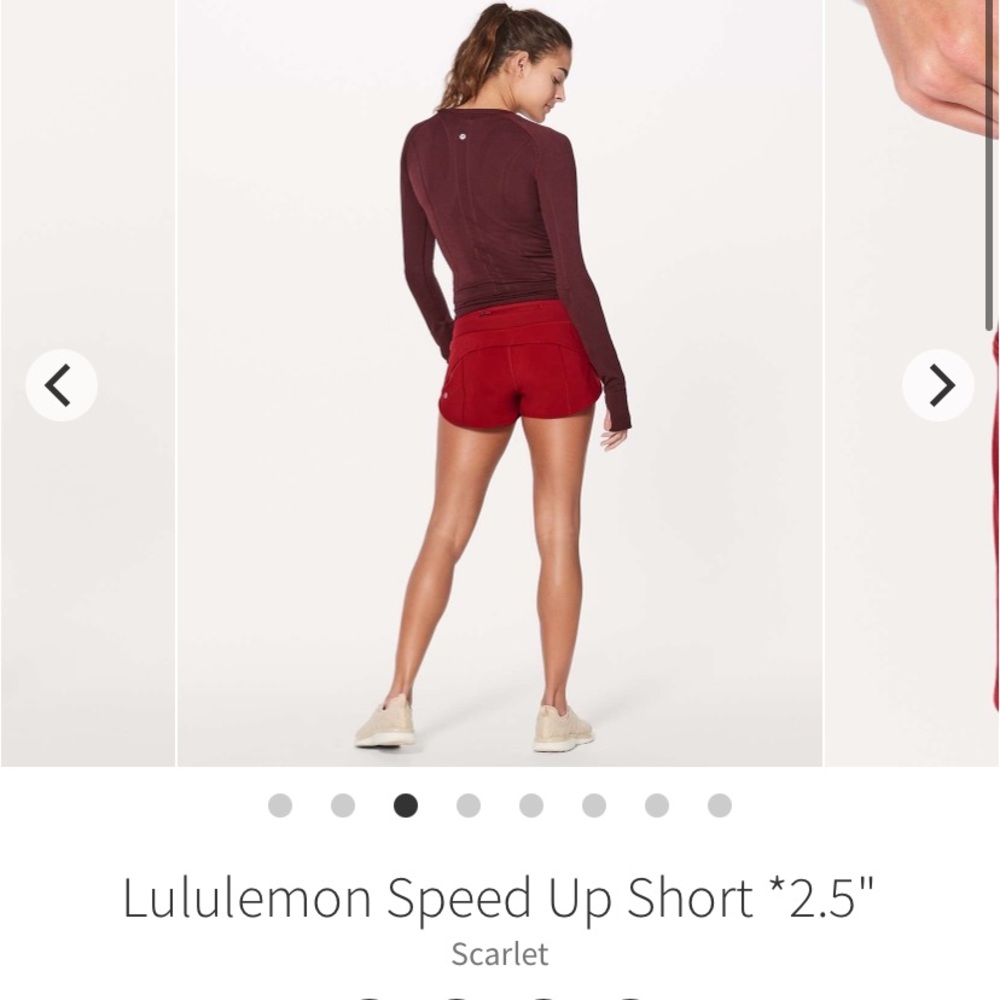Jump to the second photo via carousel dot
1000x1000 pixels.
[343, 805]
